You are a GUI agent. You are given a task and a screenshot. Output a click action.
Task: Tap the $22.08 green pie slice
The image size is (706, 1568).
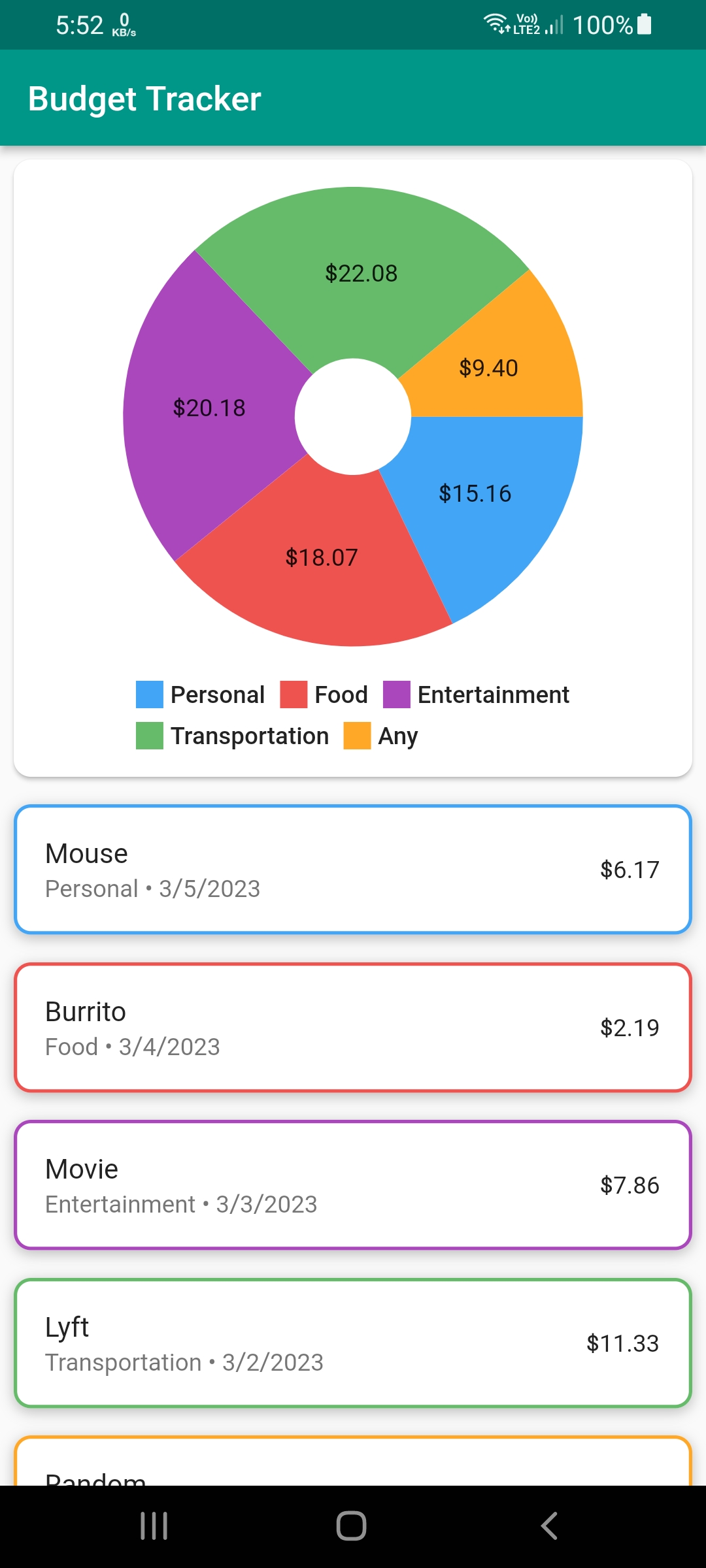361,273
